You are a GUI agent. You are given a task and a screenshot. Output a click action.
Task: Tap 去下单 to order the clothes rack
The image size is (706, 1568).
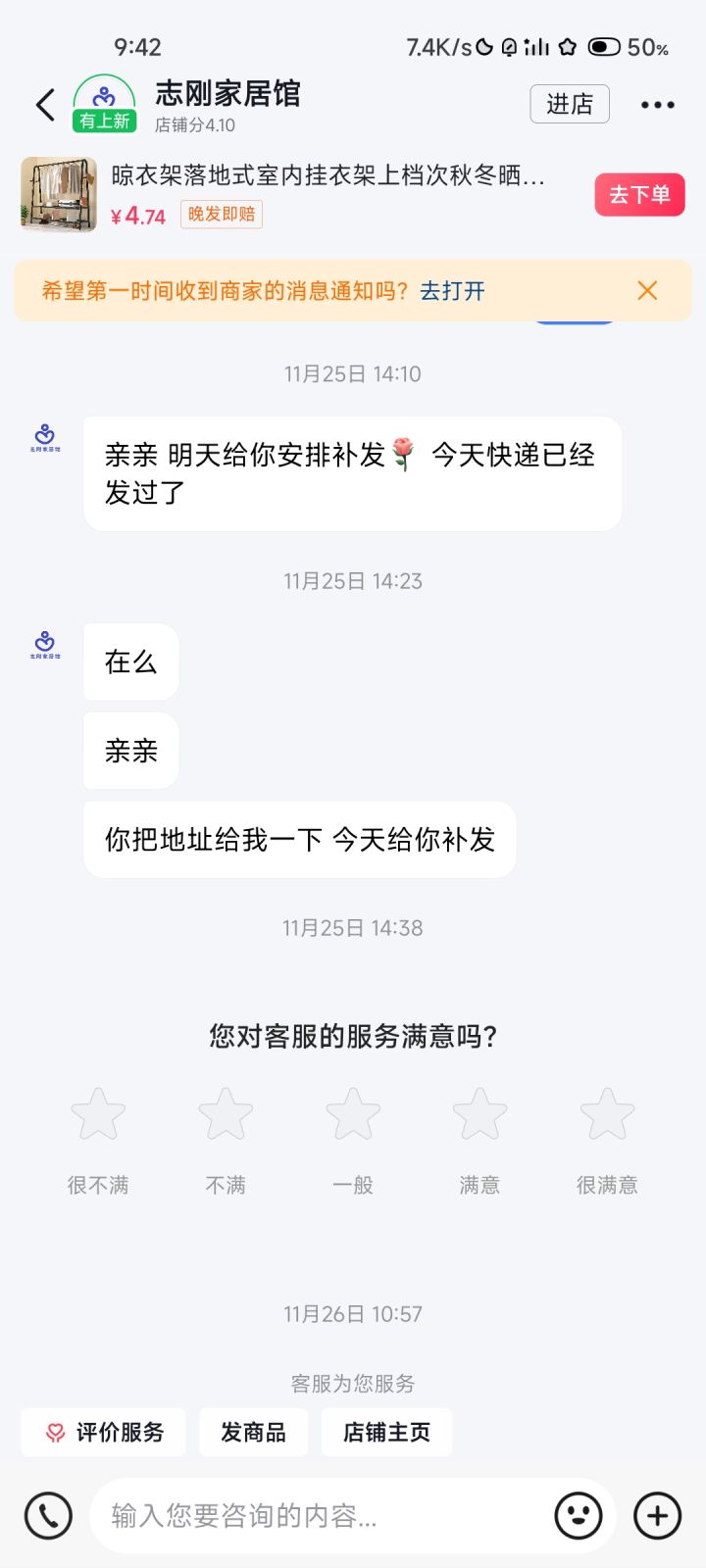click(639, 195)
